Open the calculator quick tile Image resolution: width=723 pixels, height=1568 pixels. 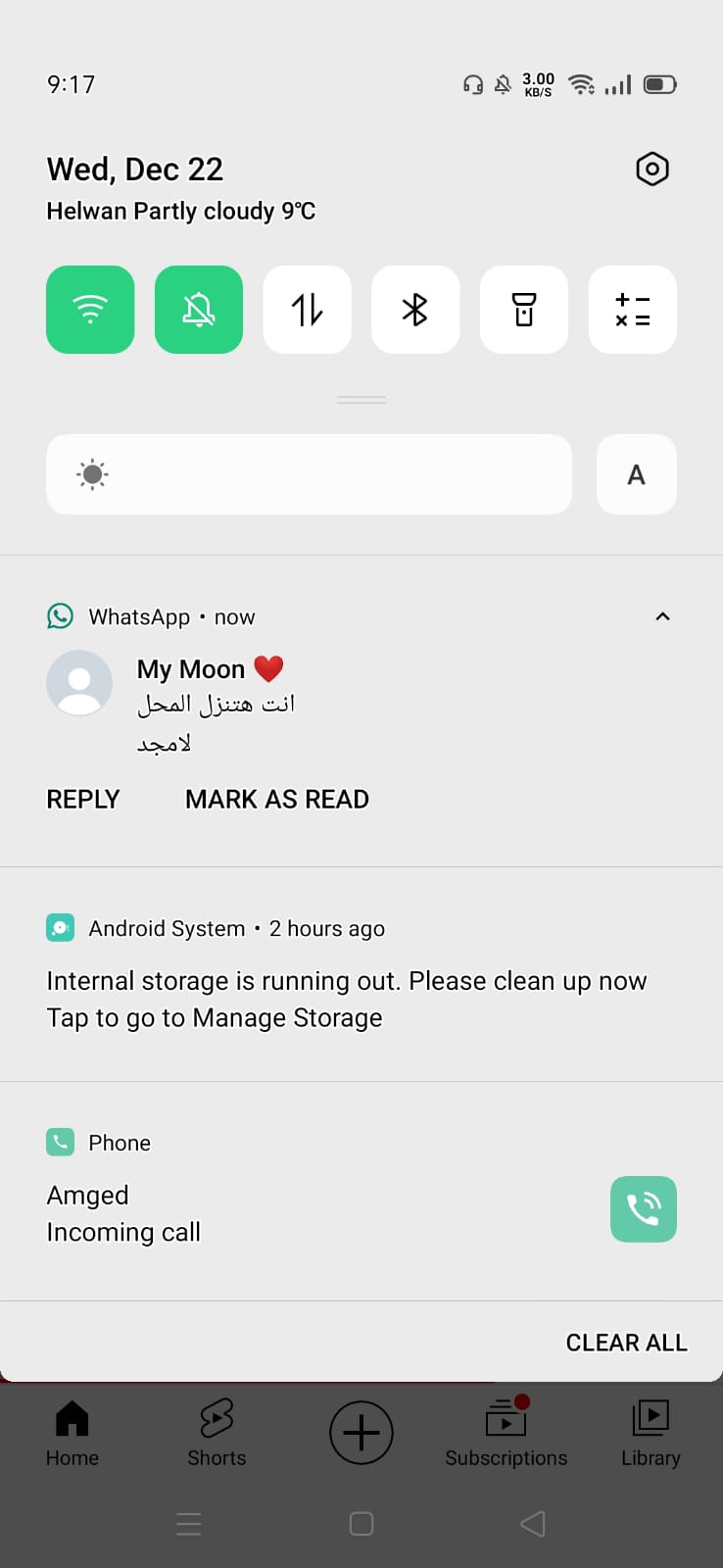coord(632,310)
